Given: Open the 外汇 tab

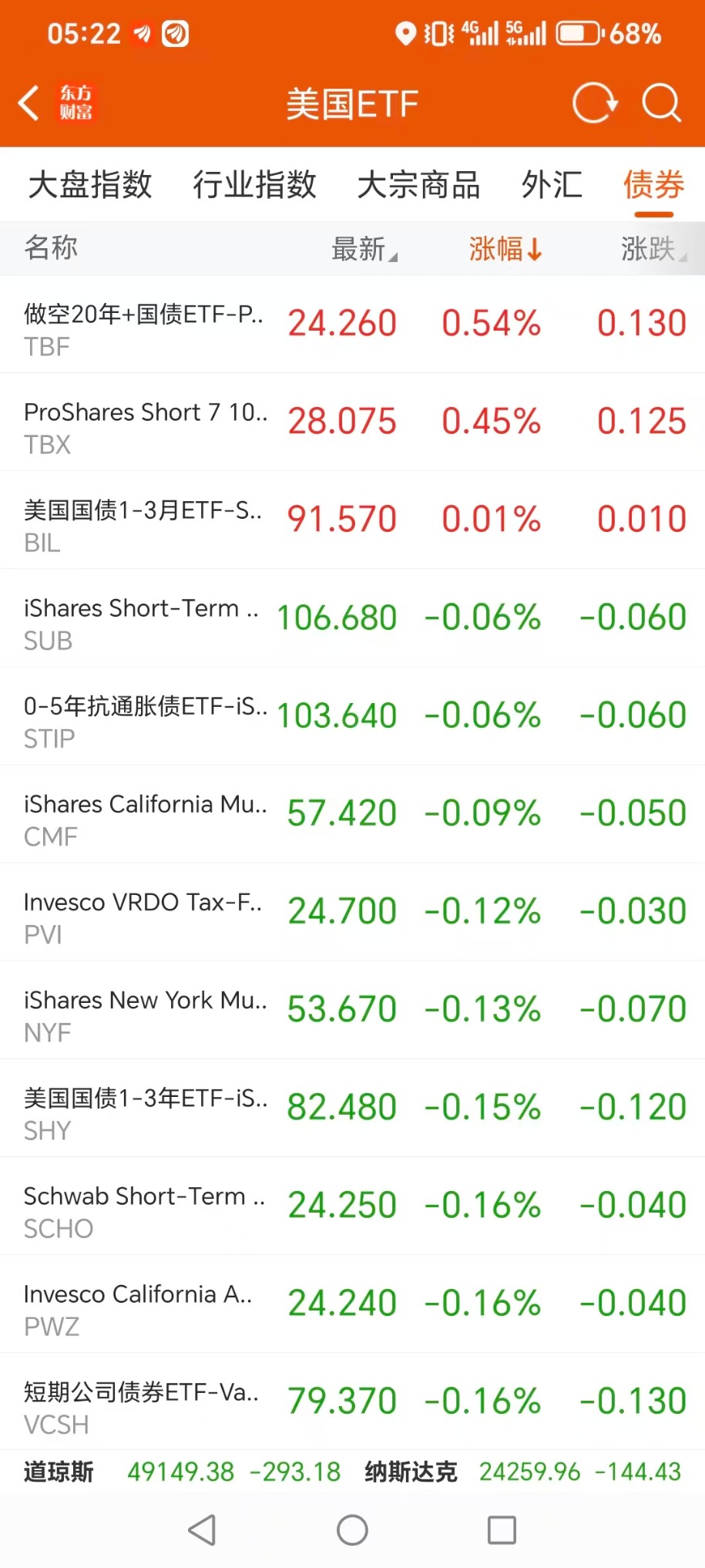Looking at the screenshot, I should tap(552, 185).
